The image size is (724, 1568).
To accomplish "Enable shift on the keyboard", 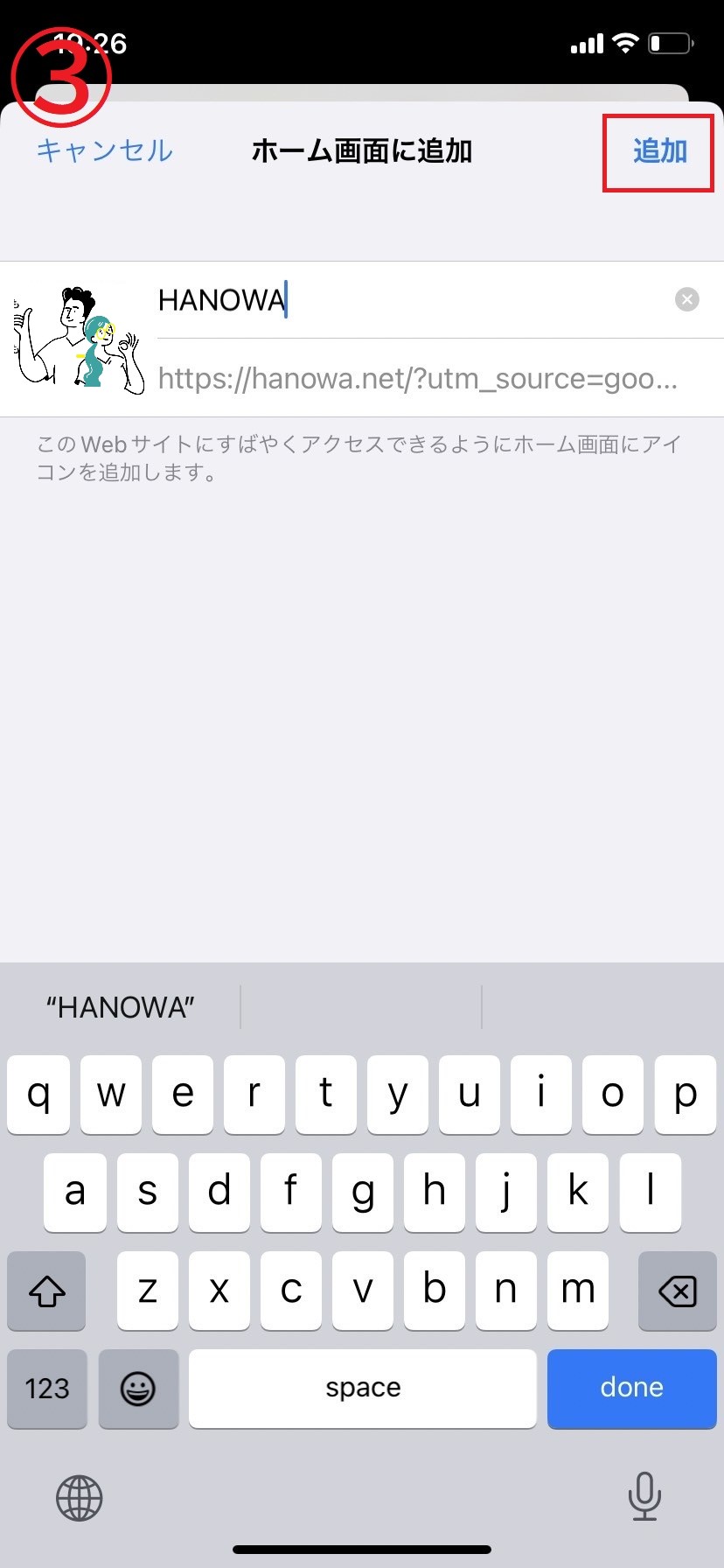I will (x=47, y=1291).
